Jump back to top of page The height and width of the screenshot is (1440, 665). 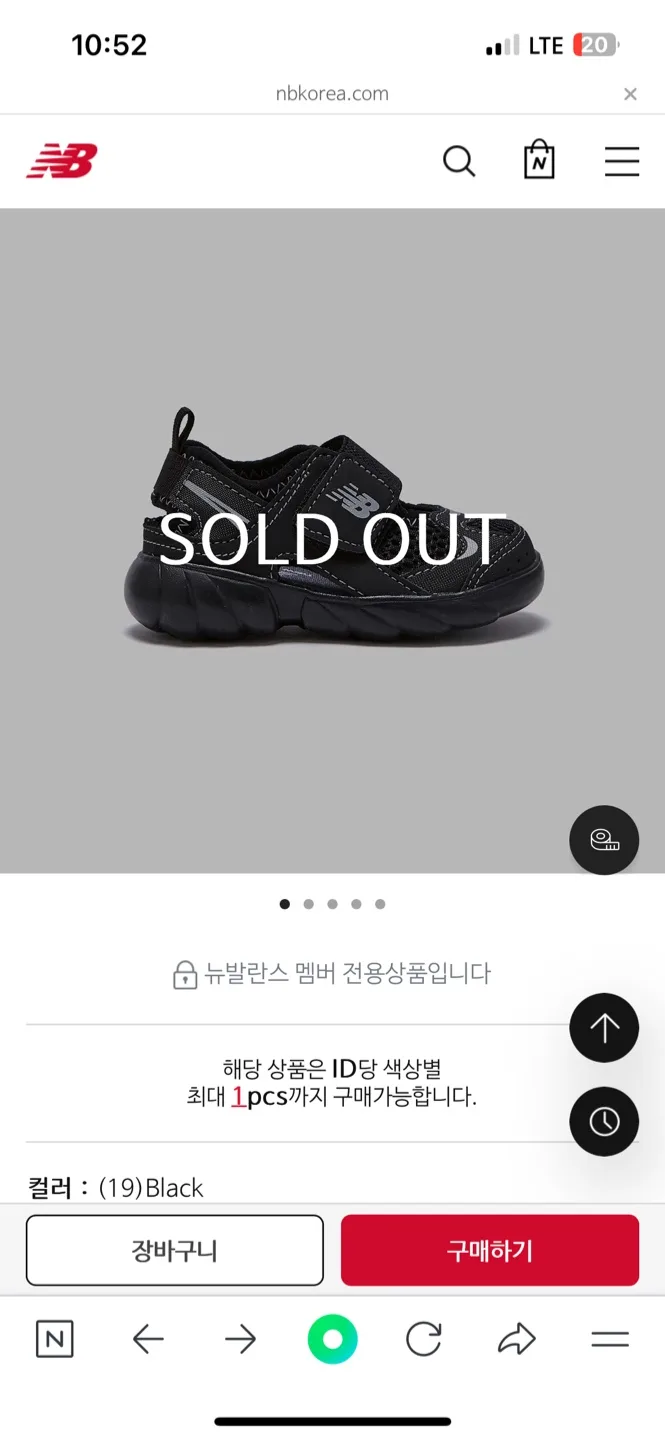point(604,1027)
